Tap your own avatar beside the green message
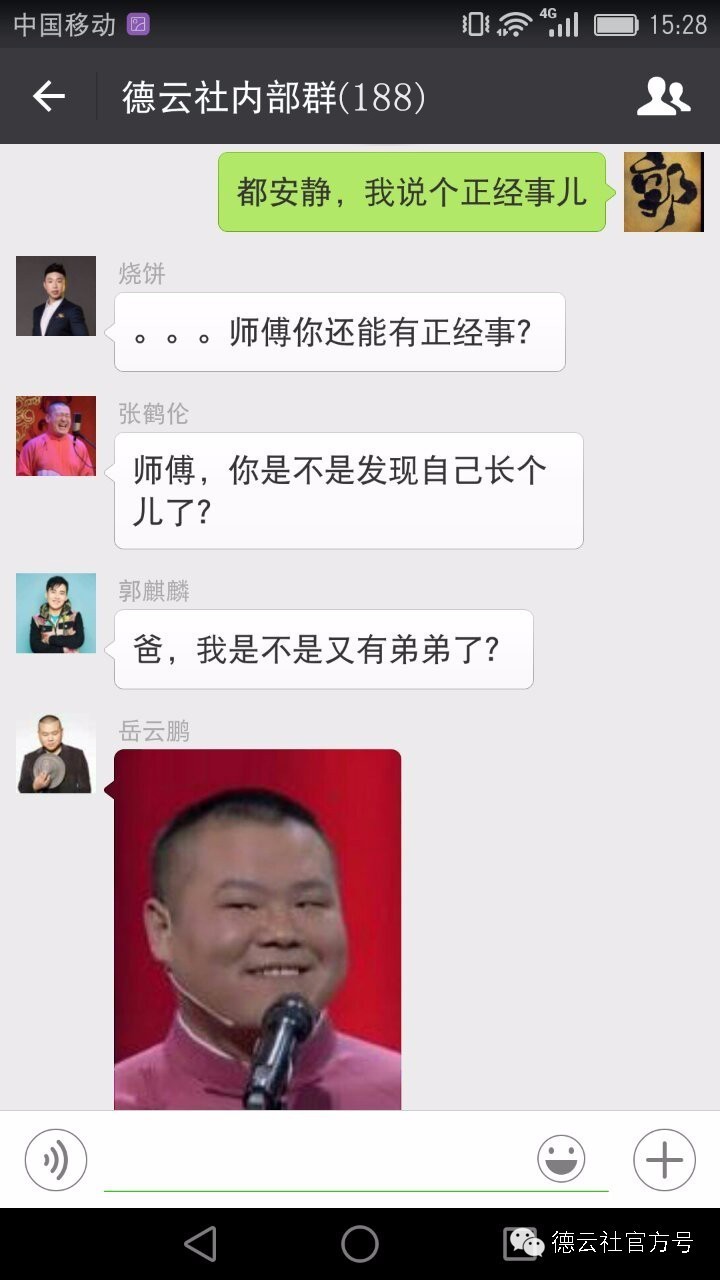Screen dimensions: 720x1280 pyautogui.click(x=663, y=192)
